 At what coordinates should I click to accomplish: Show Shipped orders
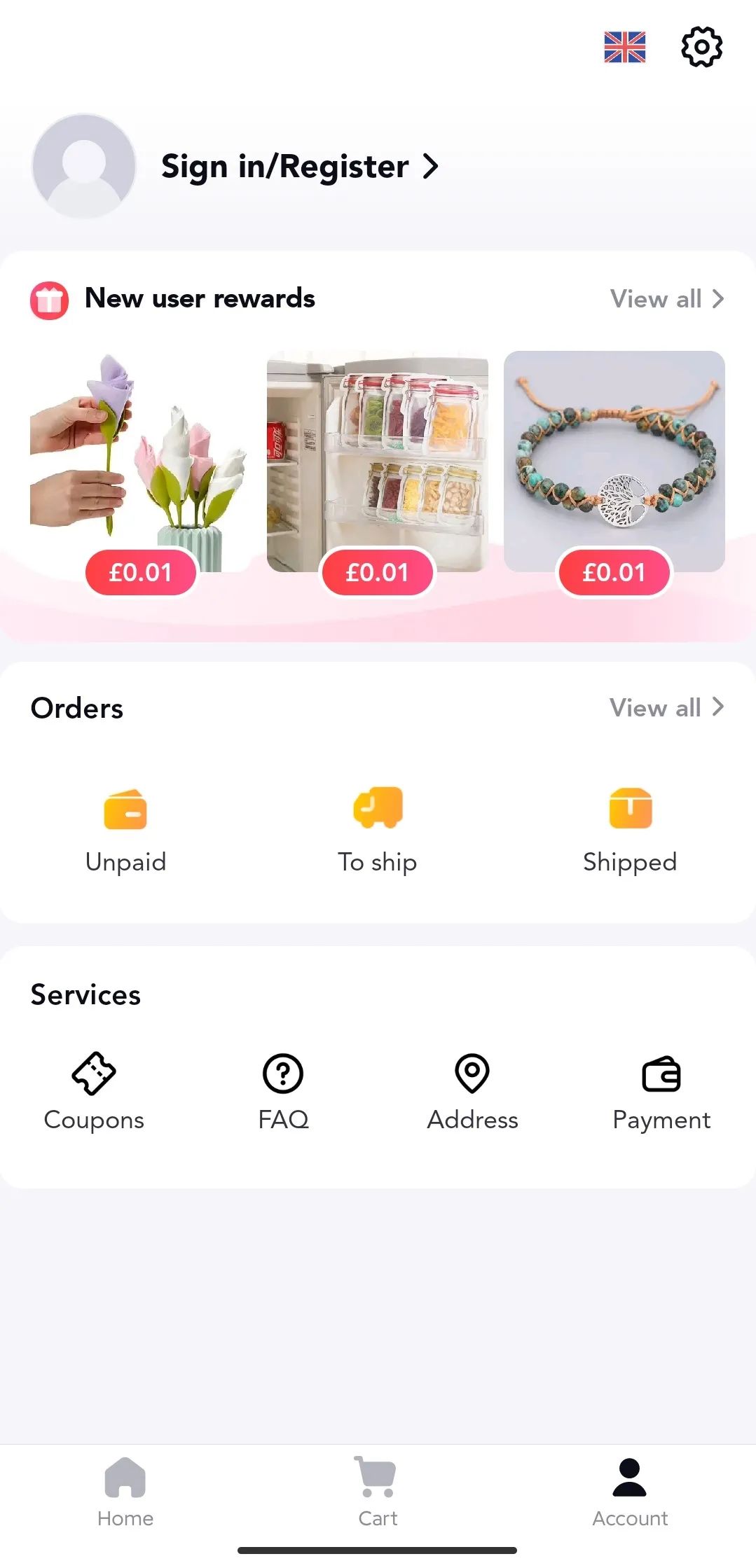pos(630,830)
